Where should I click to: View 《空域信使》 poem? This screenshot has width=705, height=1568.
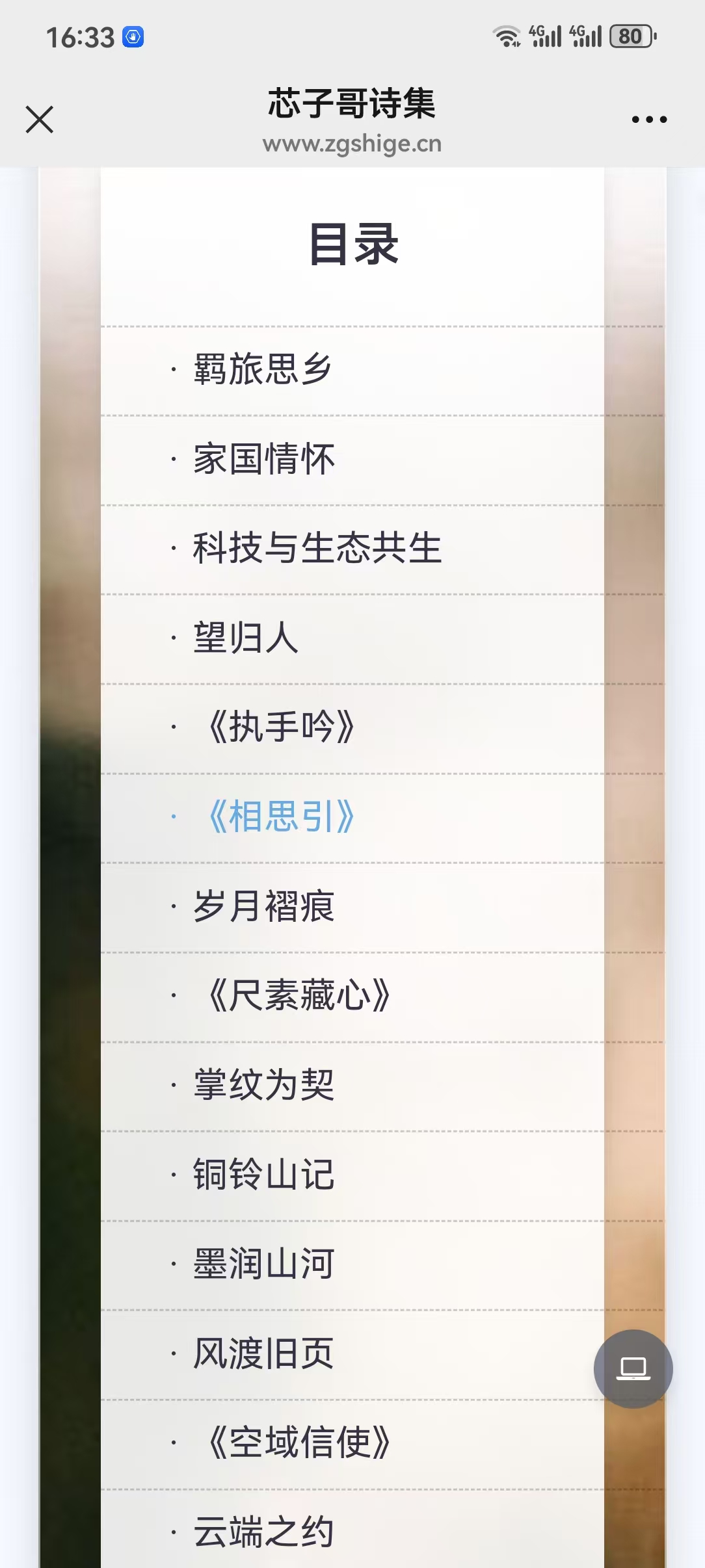(299, 1443)
